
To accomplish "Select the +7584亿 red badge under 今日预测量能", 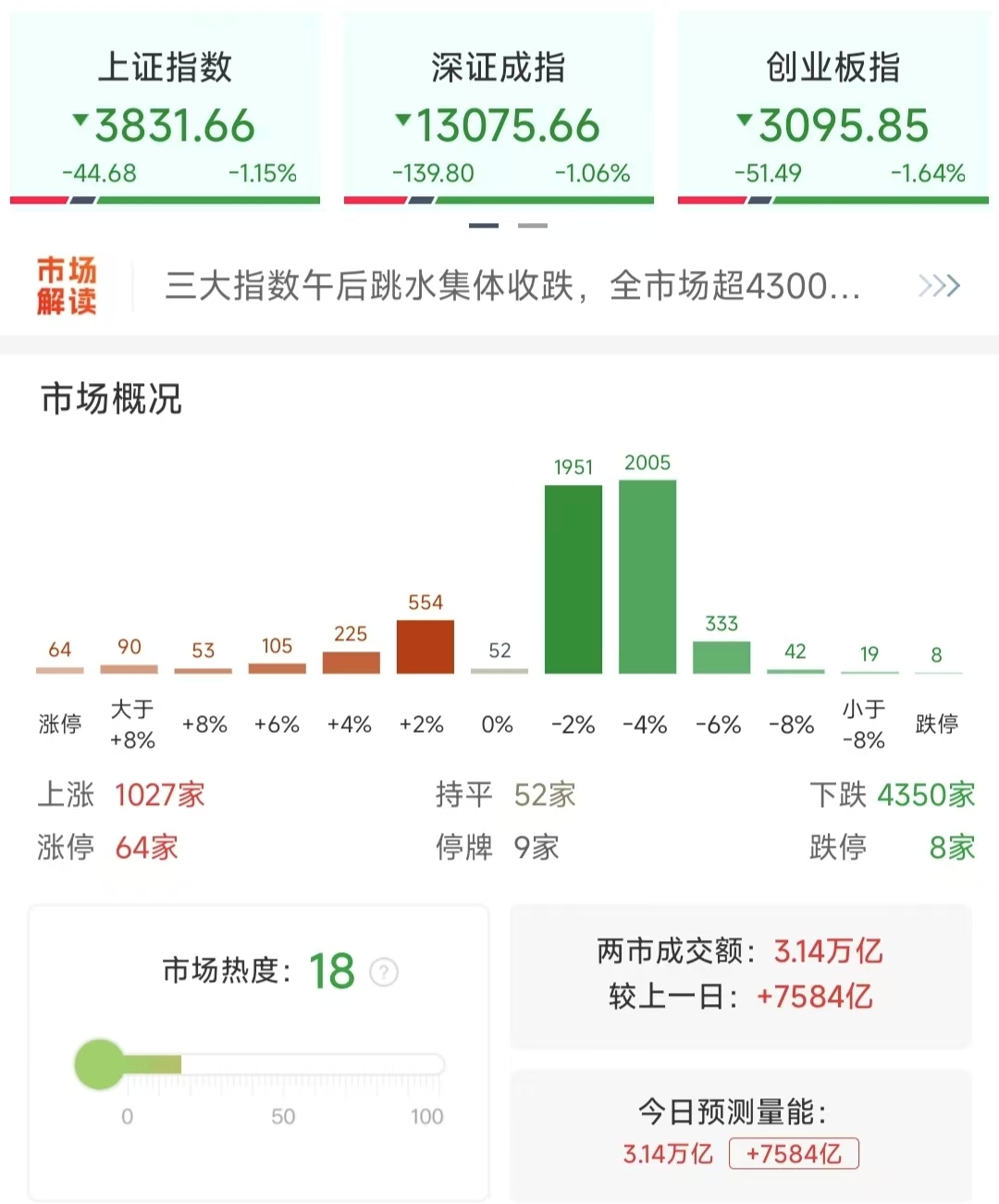I will click(794, 1153).
